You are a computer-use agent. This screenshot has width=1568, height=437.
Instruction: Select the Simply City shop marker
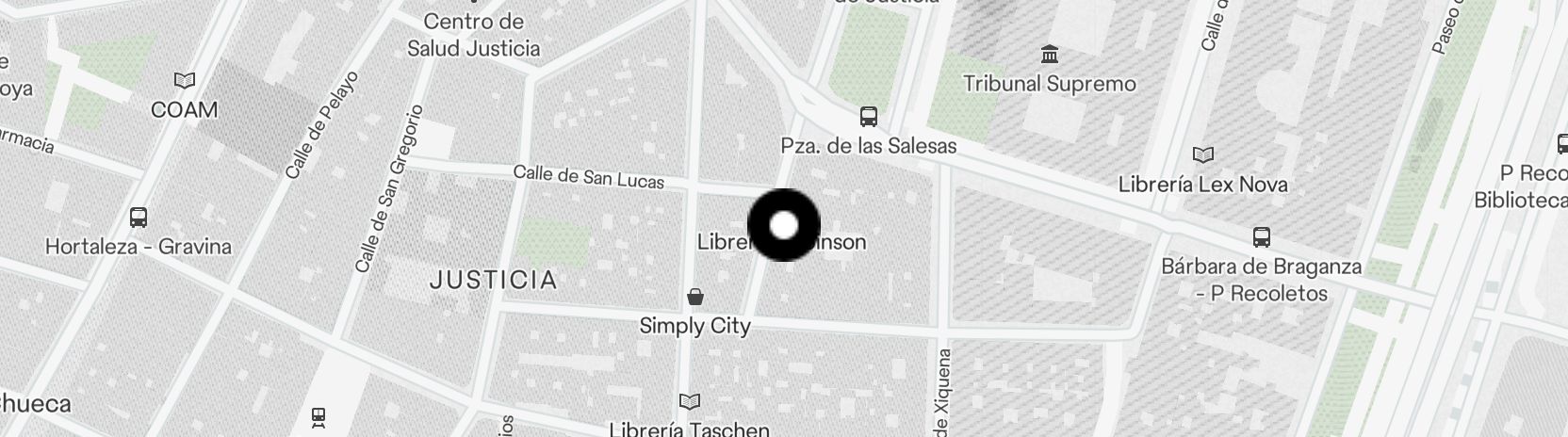click(x=695, y=299)
